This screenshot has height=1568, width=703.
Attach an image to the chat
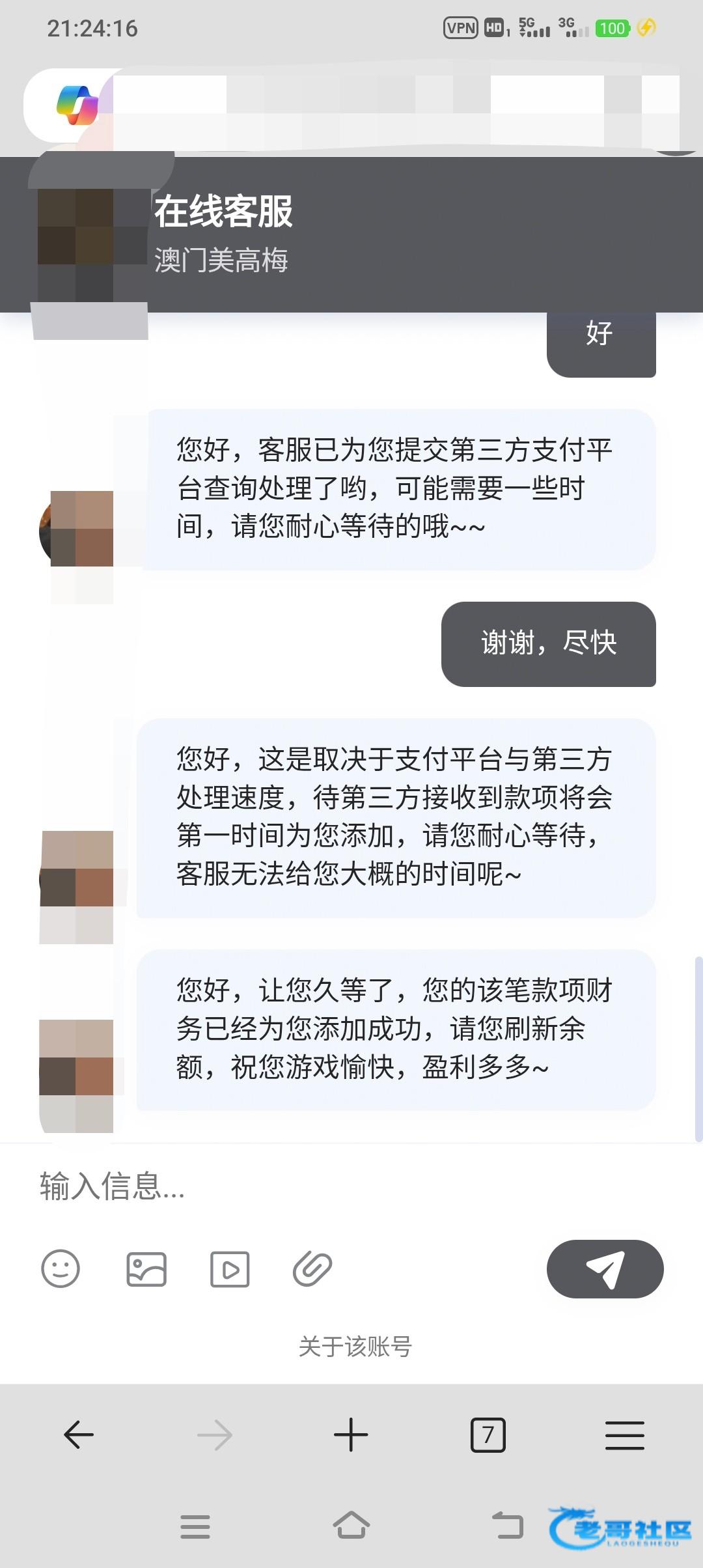coord(146,1269)
